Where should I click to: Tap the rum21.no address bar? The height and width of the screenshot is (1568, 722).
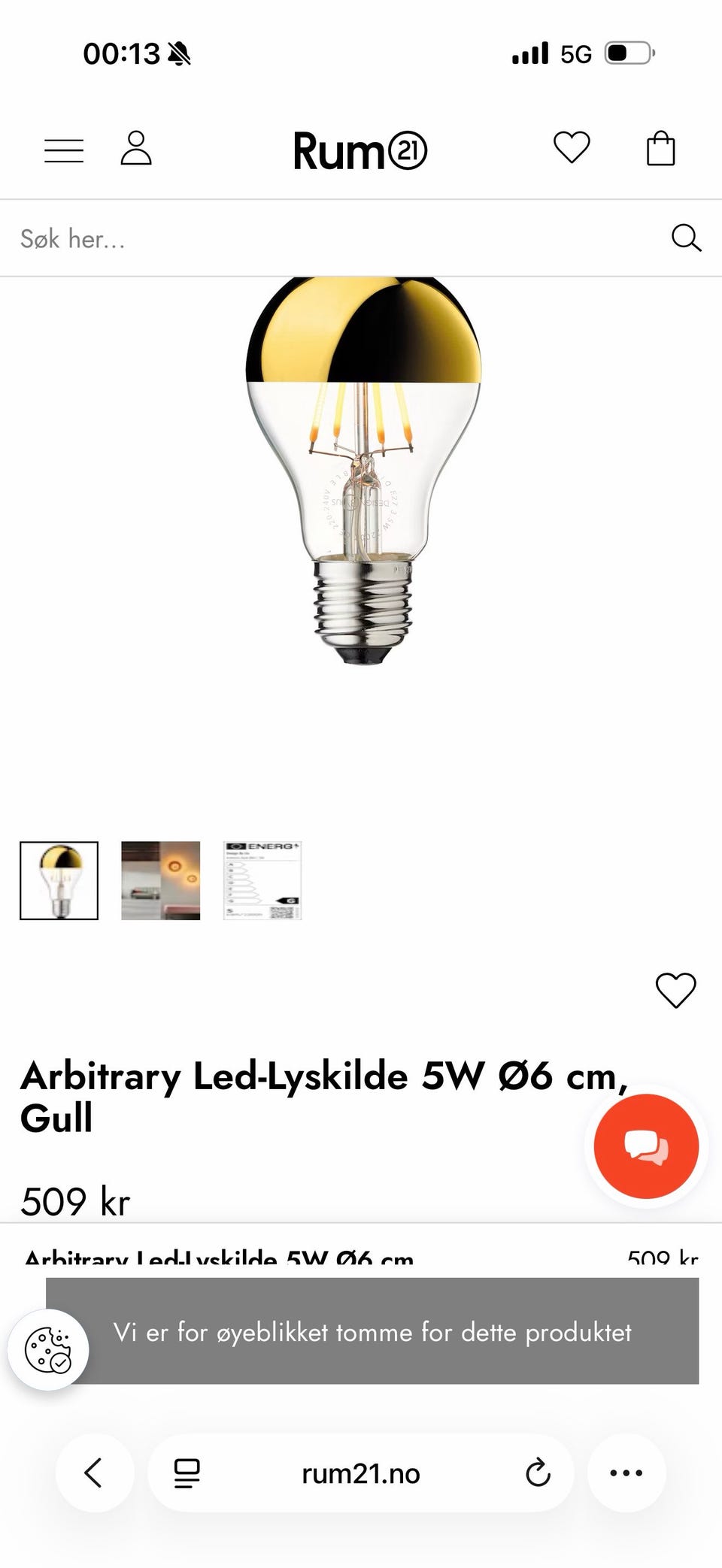tap(360, 1473)
